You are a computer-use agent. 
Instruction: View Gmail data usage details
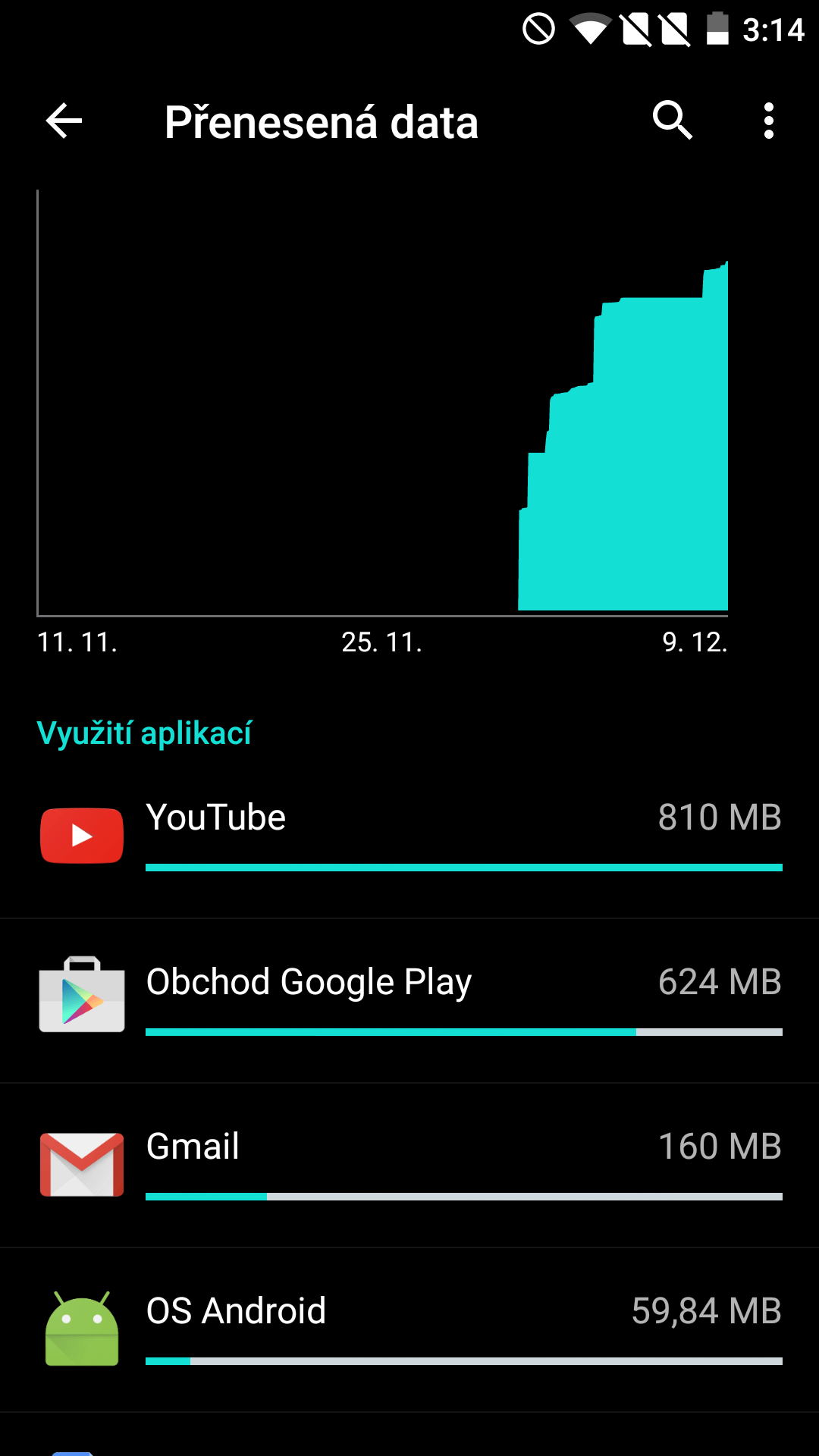click(409, 1165)
